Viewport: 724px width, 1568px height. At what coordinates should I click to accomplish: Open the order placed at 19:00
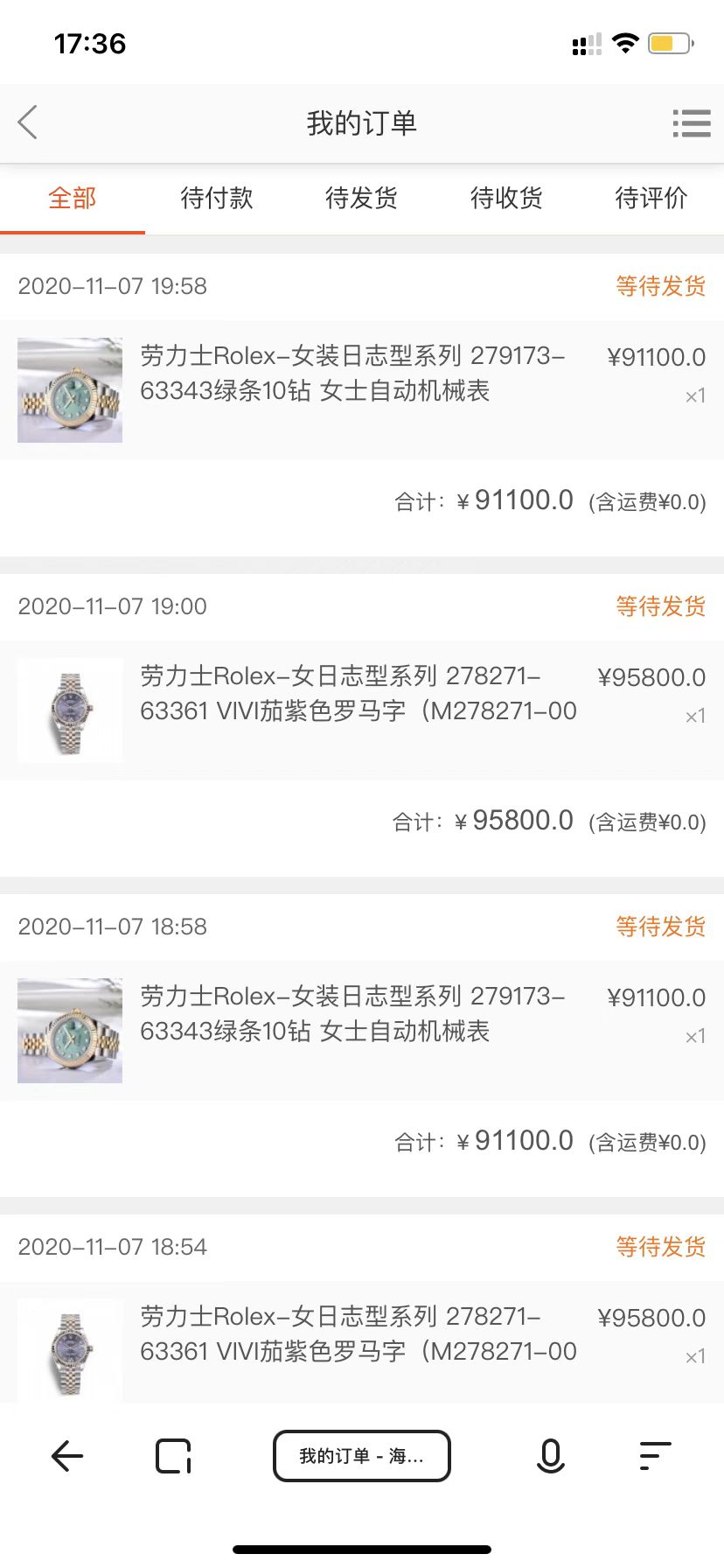tap(350, 710)
